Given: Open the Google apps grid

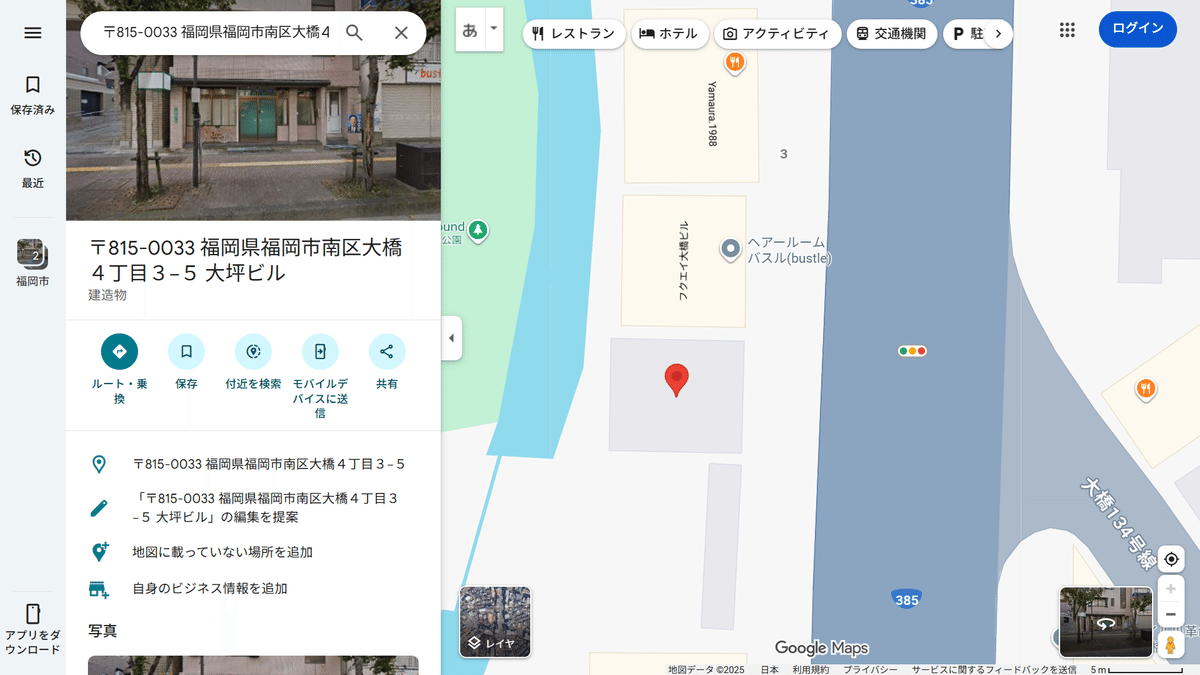Looking at the screenshot, I should pos(1067,30).
